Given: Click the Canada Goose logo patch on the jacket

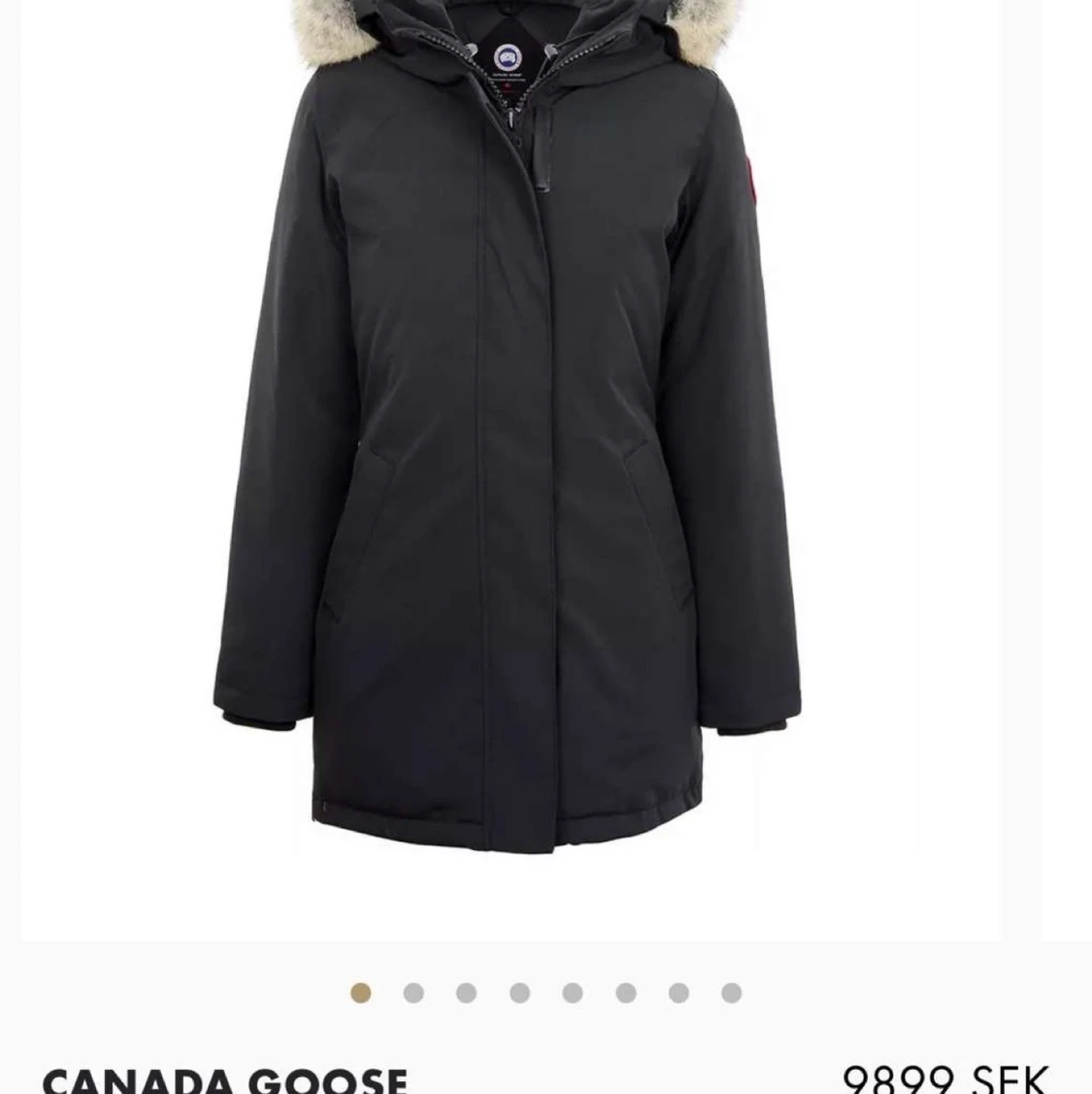Looking at the screenshot, I should (x=509, y=56).
